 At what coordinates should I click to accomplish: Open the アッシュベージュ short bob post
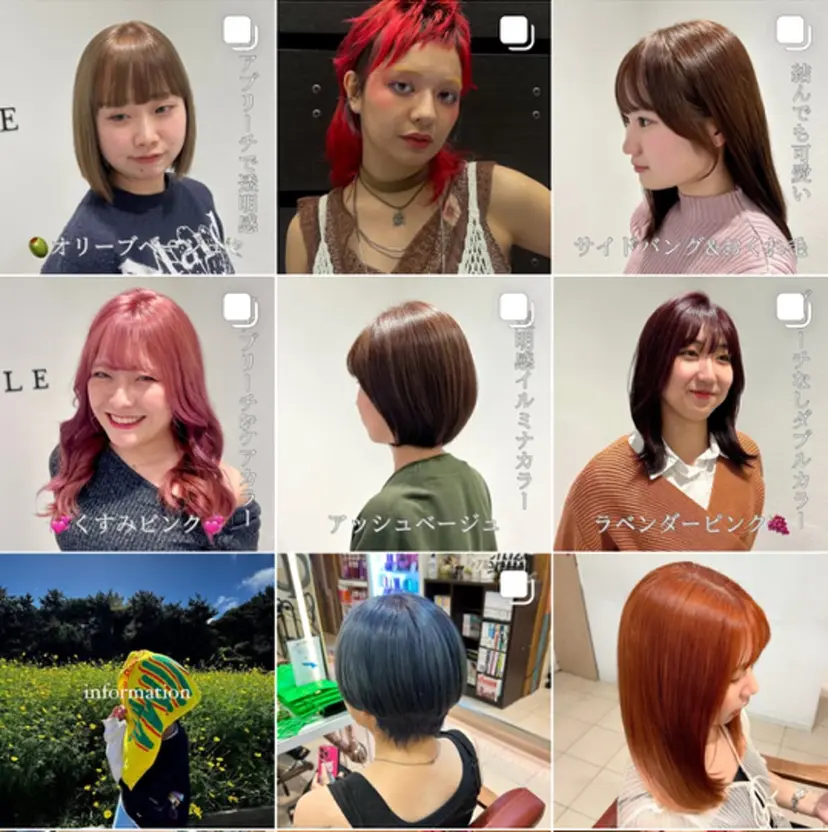tap(413, 414)
